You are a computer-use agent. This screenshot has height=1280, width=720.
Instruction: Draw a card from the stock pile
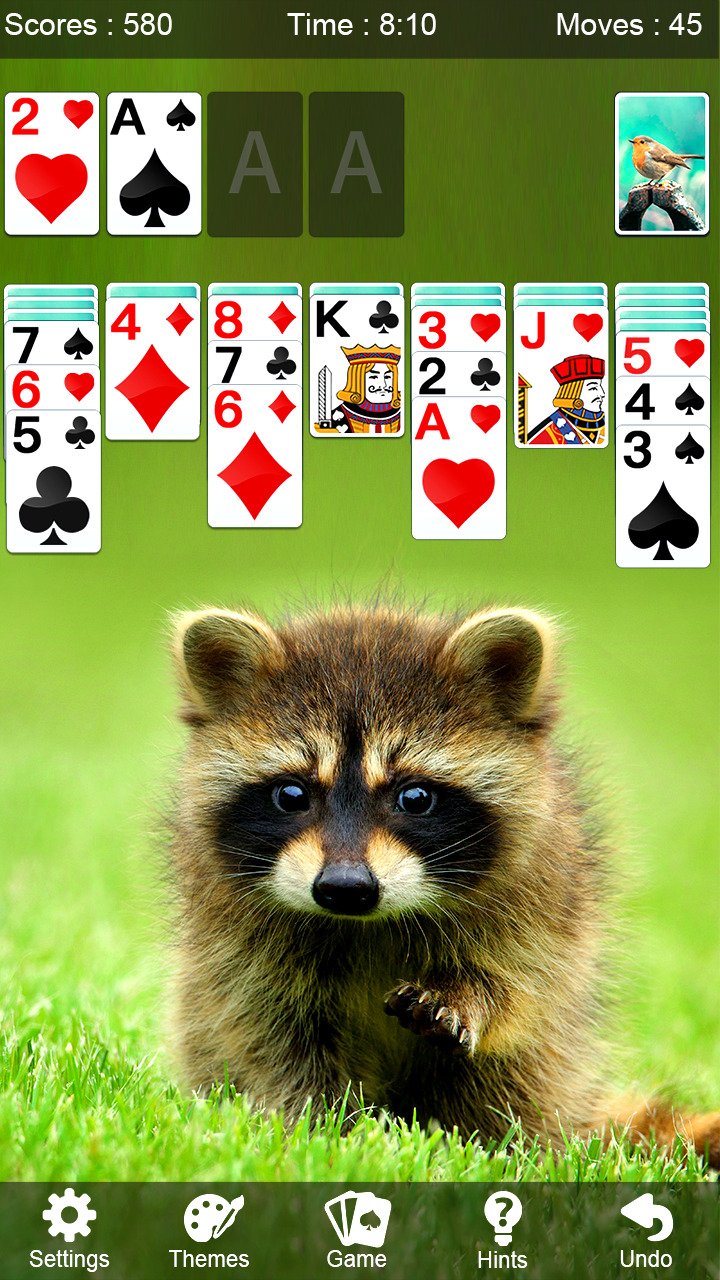pyautogui.click(x=662, y=164)
